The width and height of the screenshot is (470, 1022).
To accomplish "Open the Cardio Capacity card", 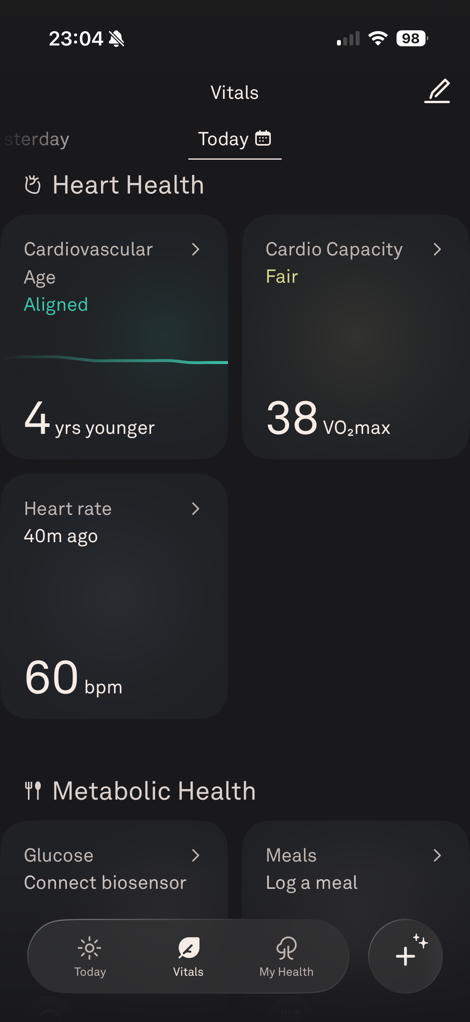I will 356,337.
